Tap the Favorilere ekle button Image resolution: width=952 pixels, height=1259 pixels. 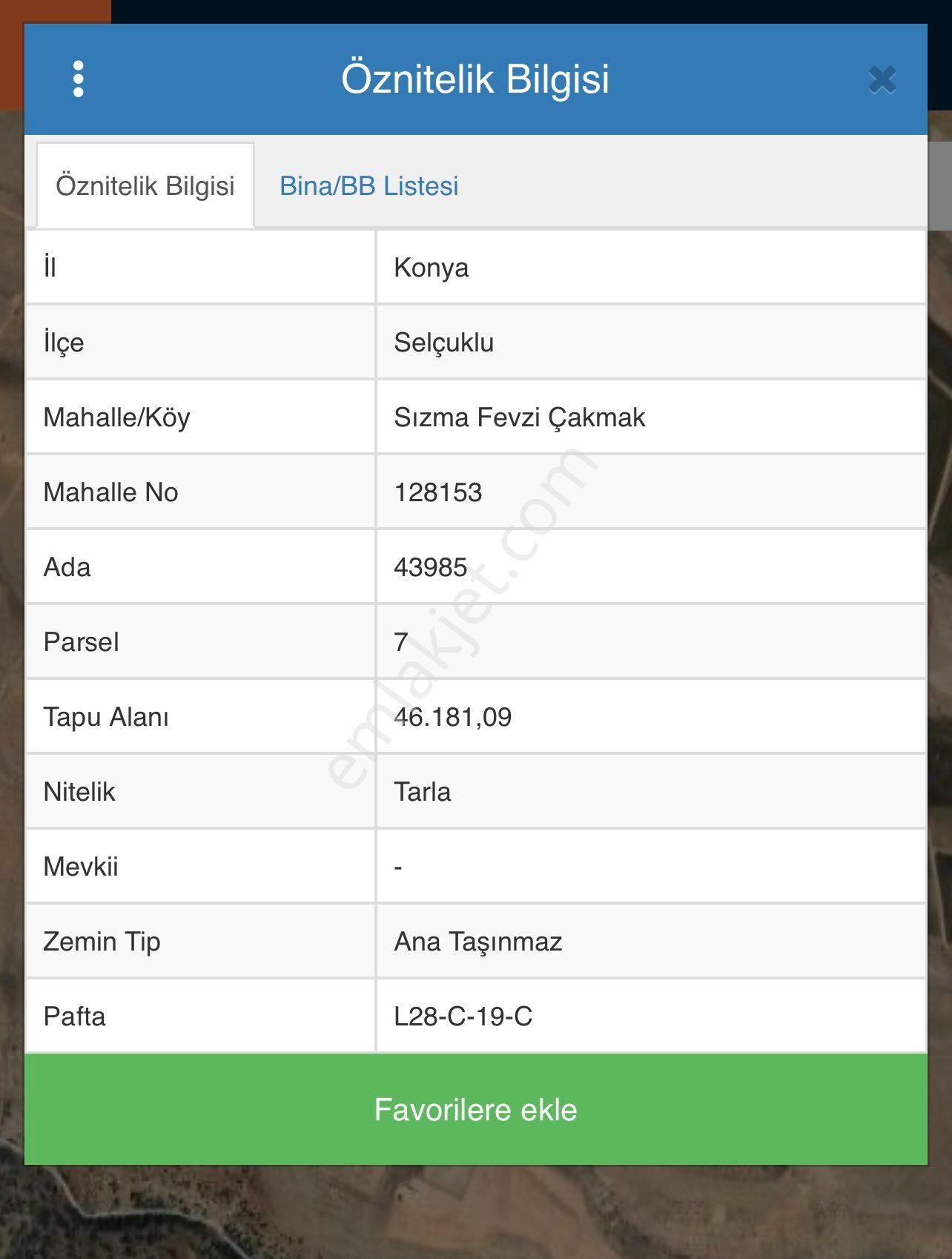[x=475, y=1109]
